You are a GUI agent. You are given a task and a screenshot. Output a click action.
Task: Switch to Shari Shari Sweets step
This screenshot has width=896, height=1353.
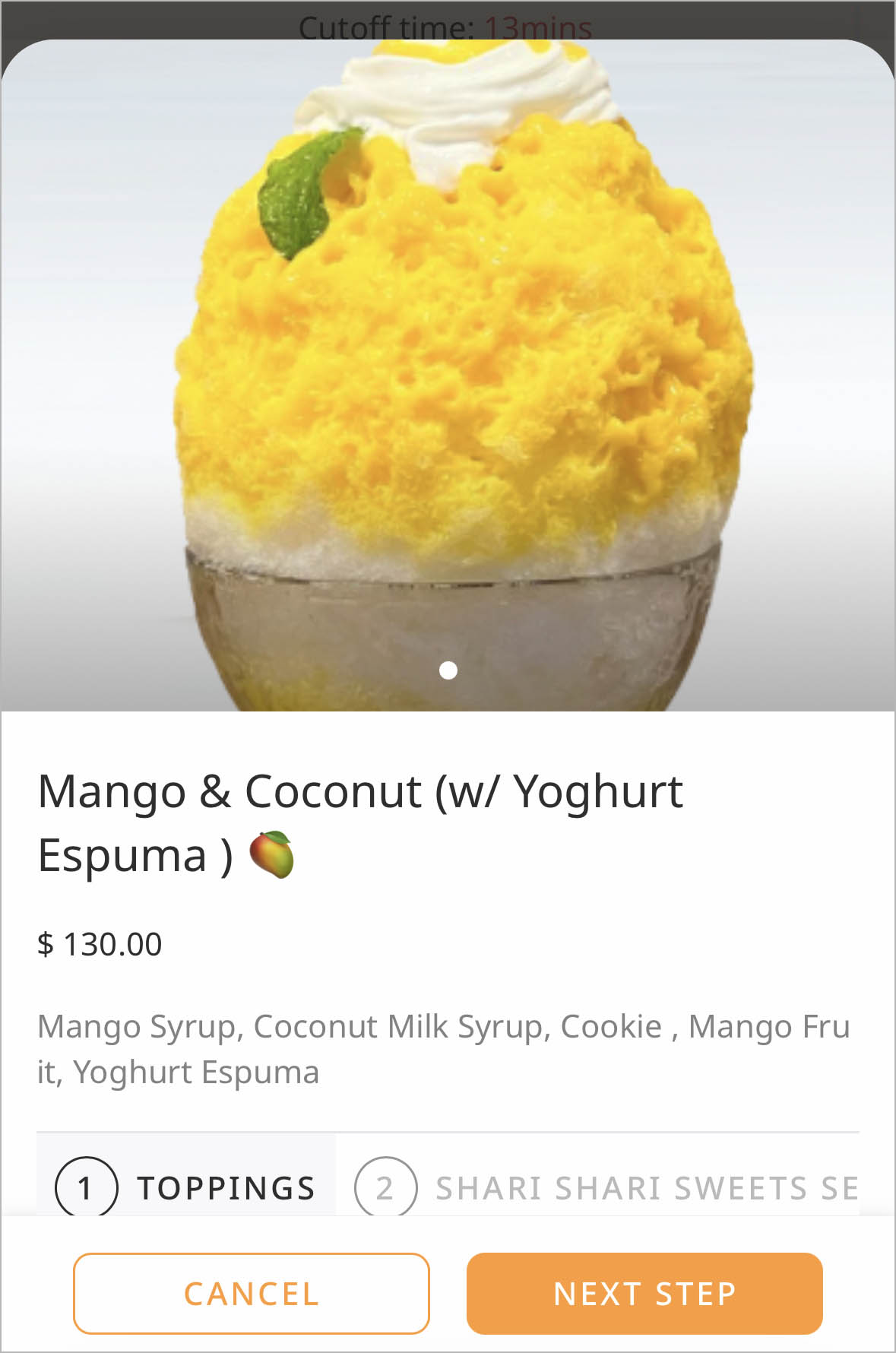(x=606, y=1187)
